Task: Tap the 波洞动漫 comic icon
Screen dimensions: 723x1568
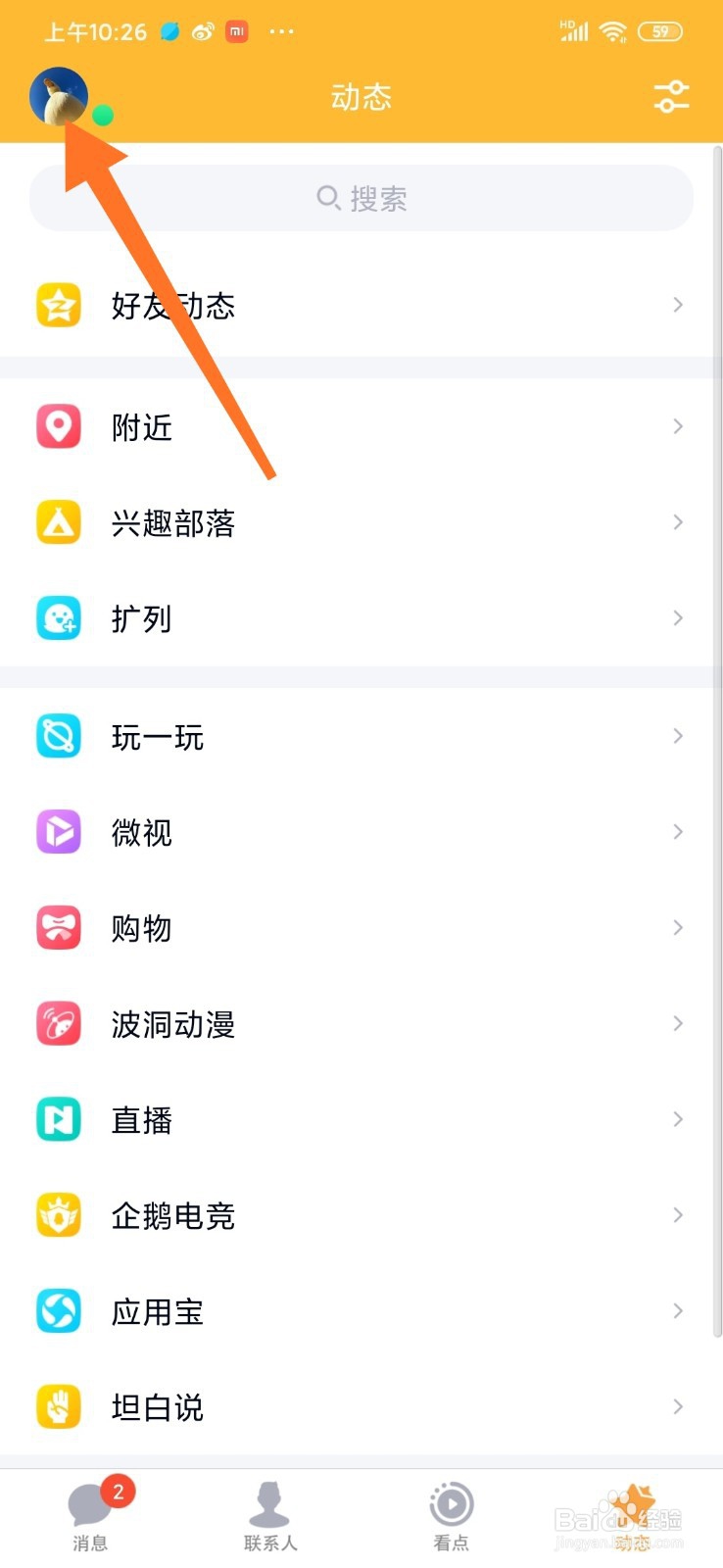Action: pos(59,1023)
